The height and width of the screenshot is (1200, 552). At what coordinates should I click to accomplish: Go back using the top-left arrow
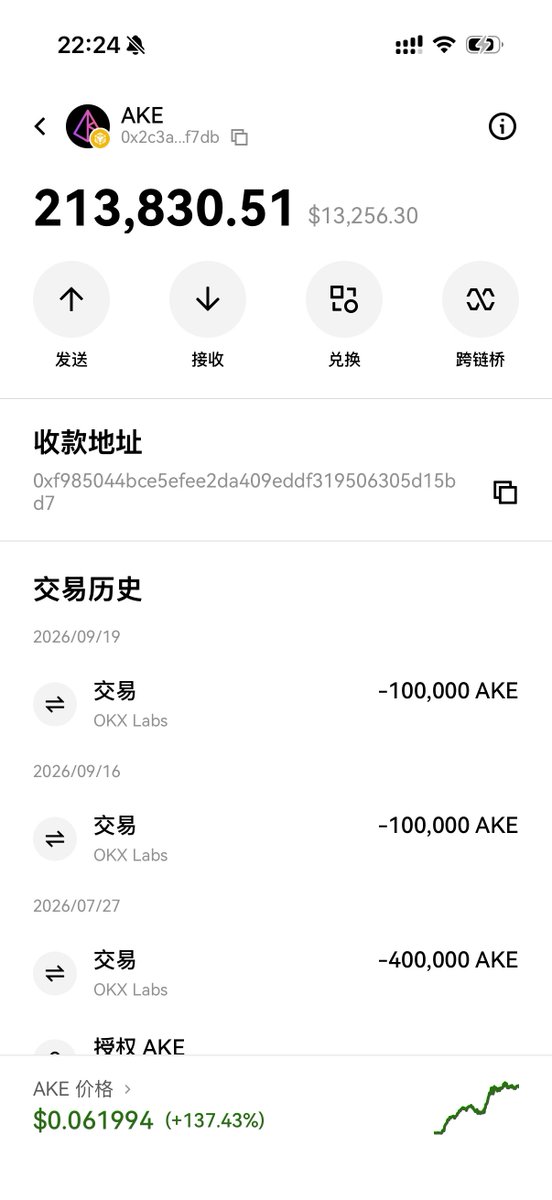click(40, 126)
